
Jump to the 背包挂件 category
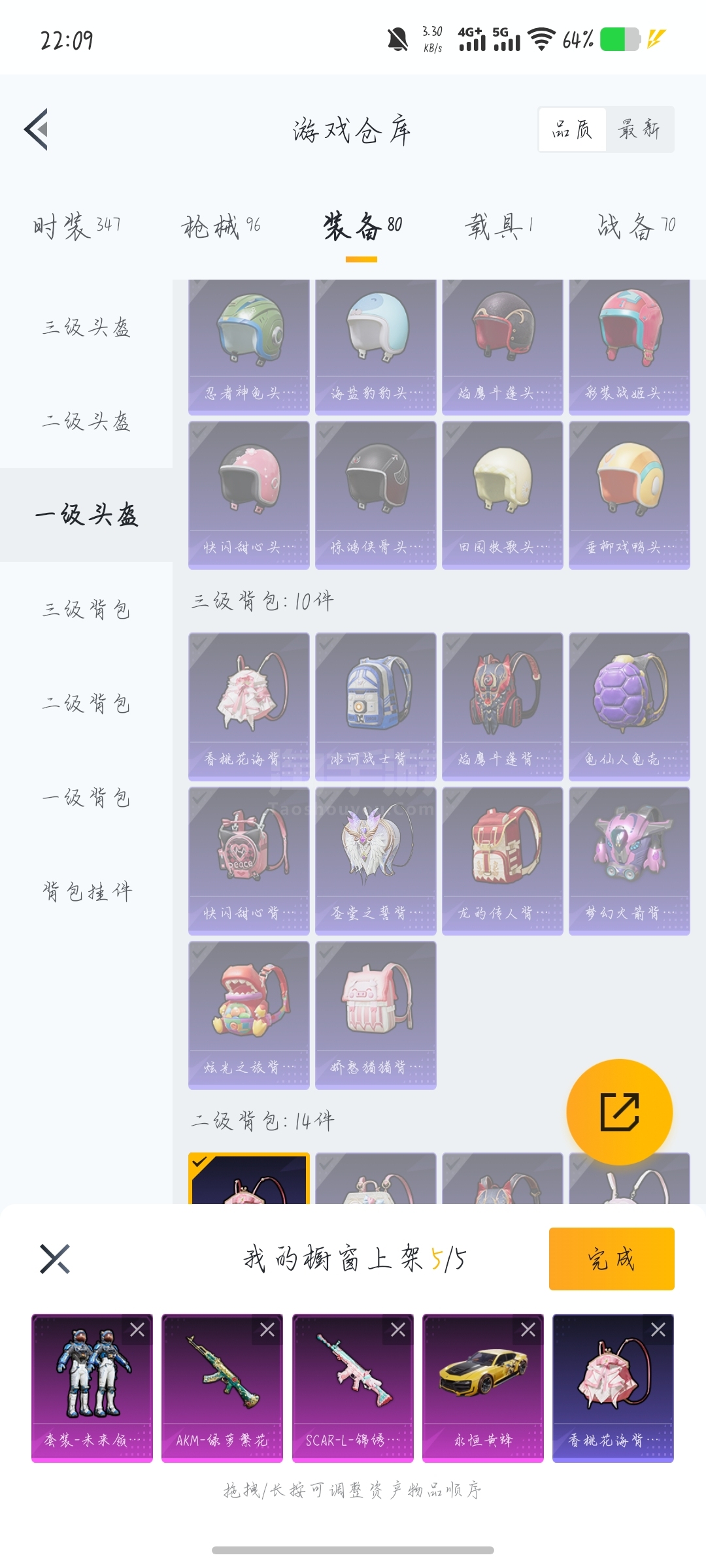(86, 892)
